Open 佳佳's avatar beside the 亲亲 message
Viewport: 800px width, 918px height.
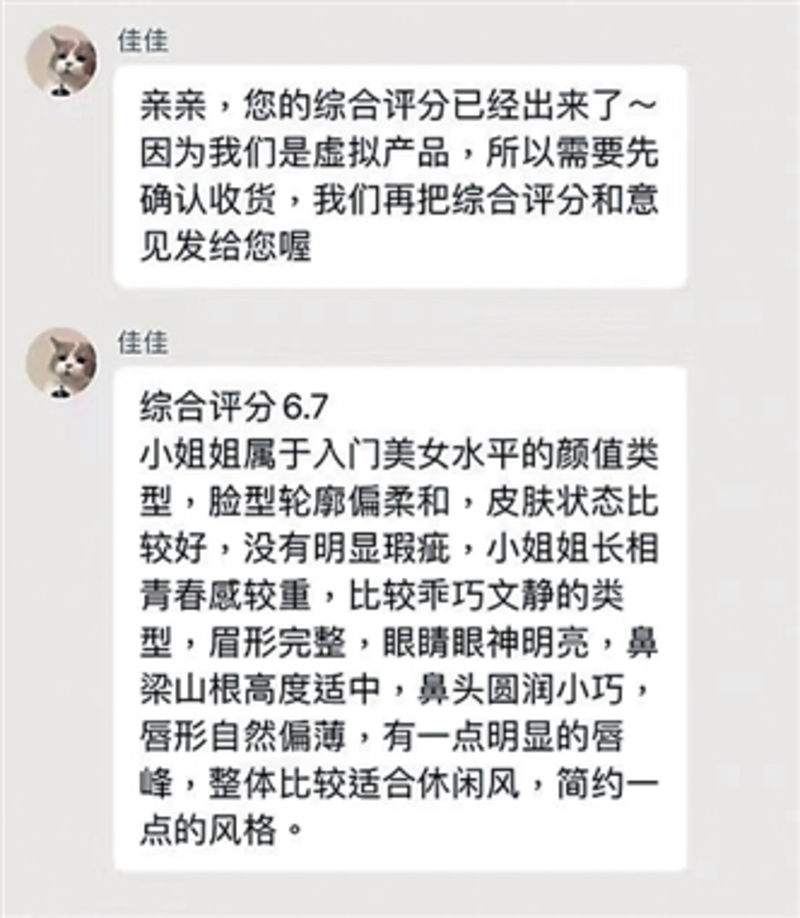[x=62, y=62]
